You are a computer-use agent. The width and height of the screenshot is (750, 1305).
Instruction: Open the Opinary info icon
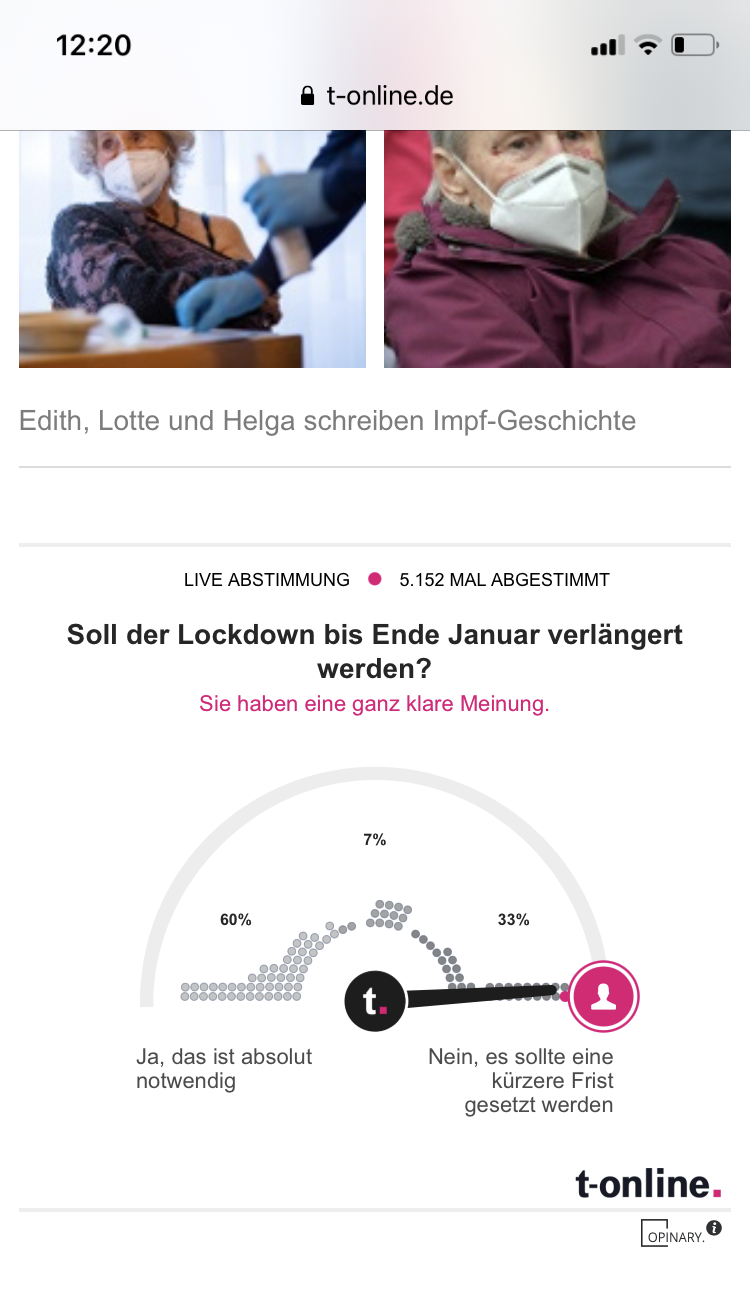[x=714, y=1228]
